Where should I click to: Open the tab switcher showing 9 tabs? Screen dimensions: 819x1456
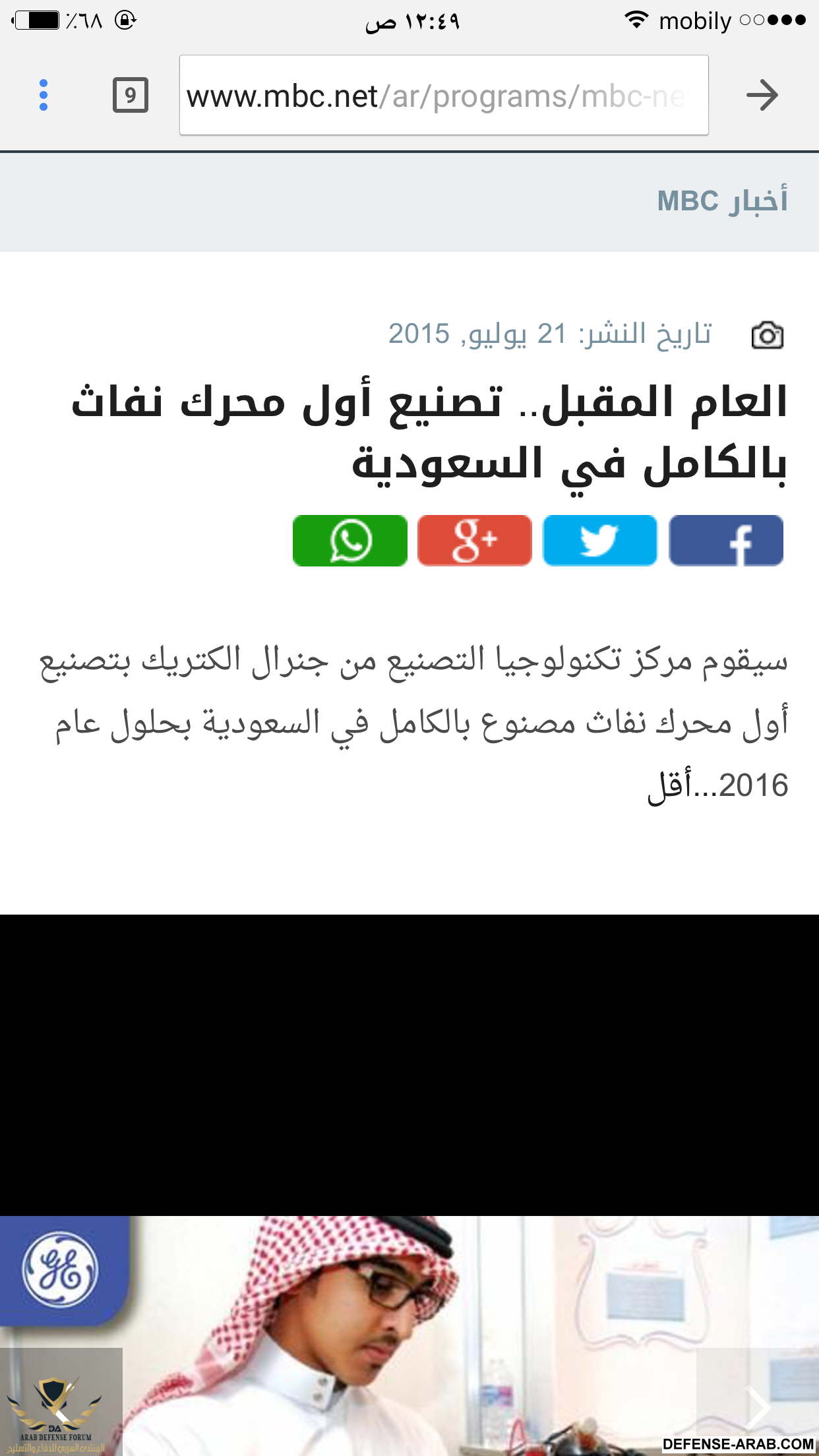point(131,96)
